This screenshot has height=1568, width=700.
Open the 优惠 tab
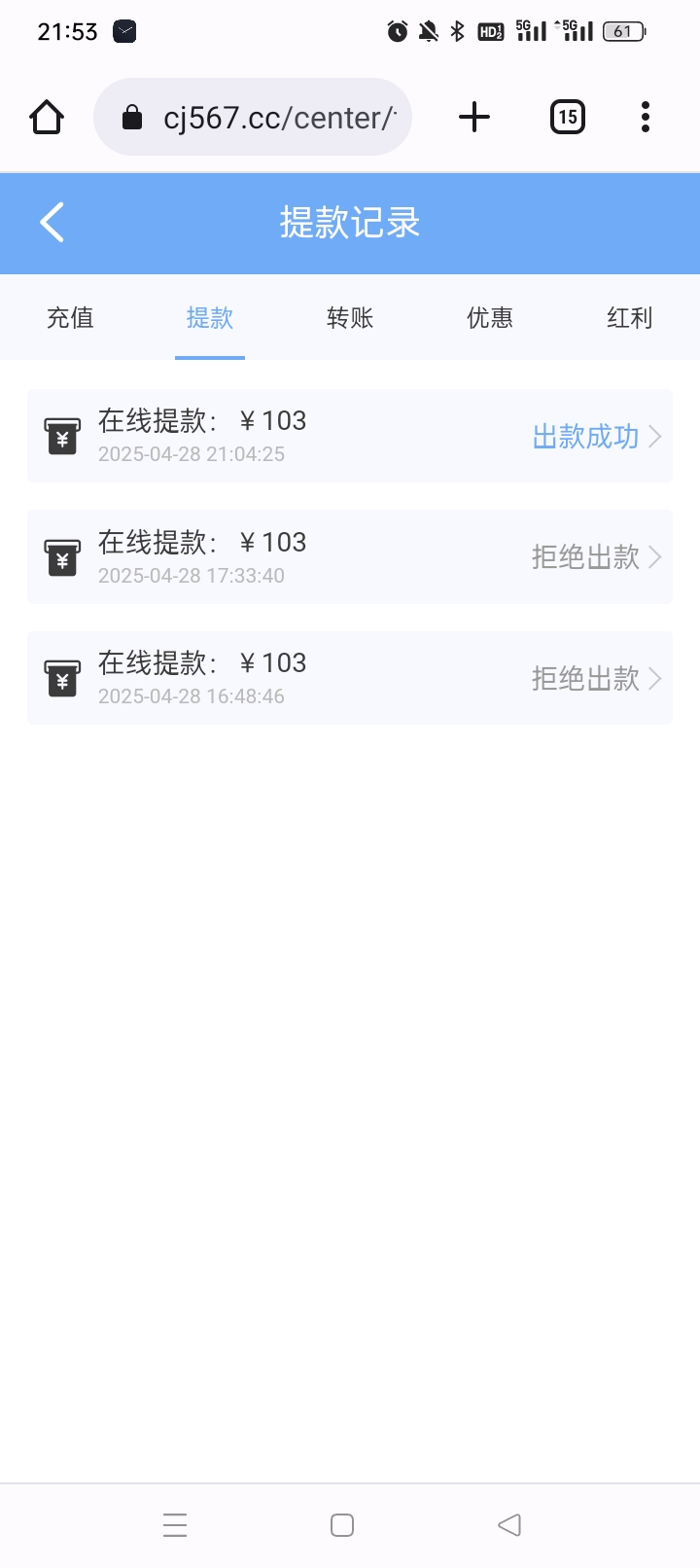click(489, 317)
